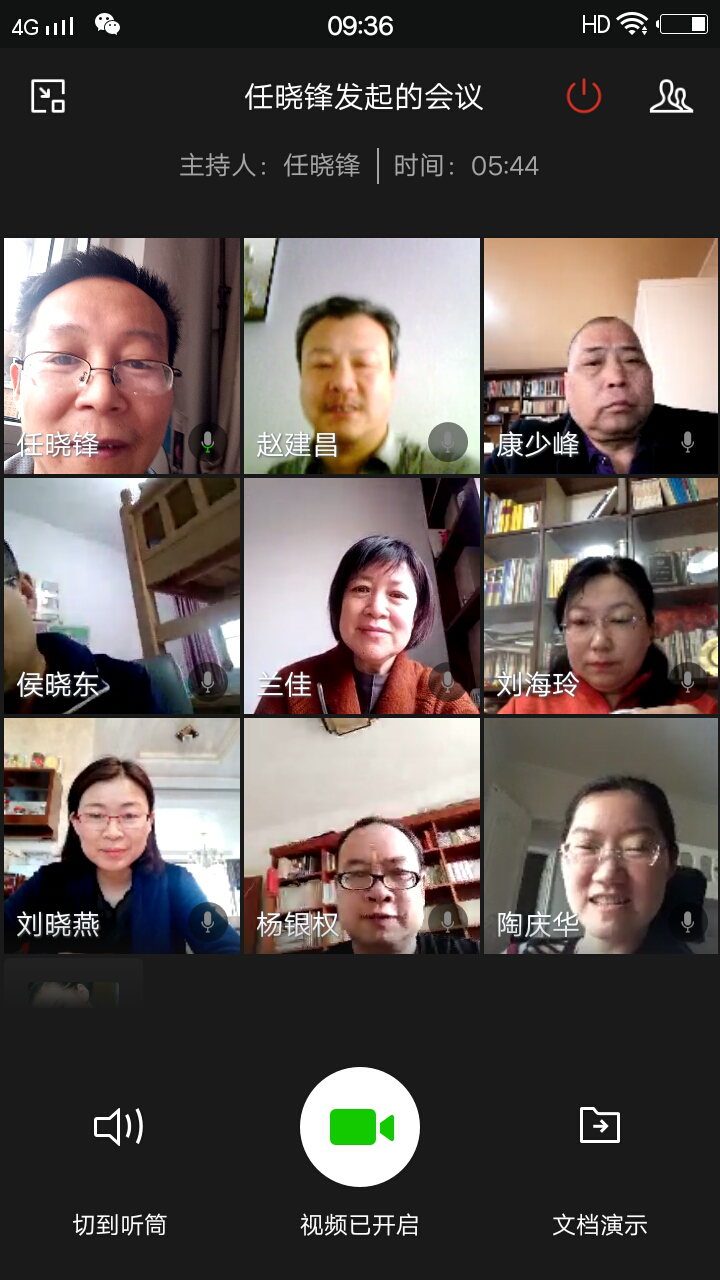Minimize the meeting window

(48, 96)
